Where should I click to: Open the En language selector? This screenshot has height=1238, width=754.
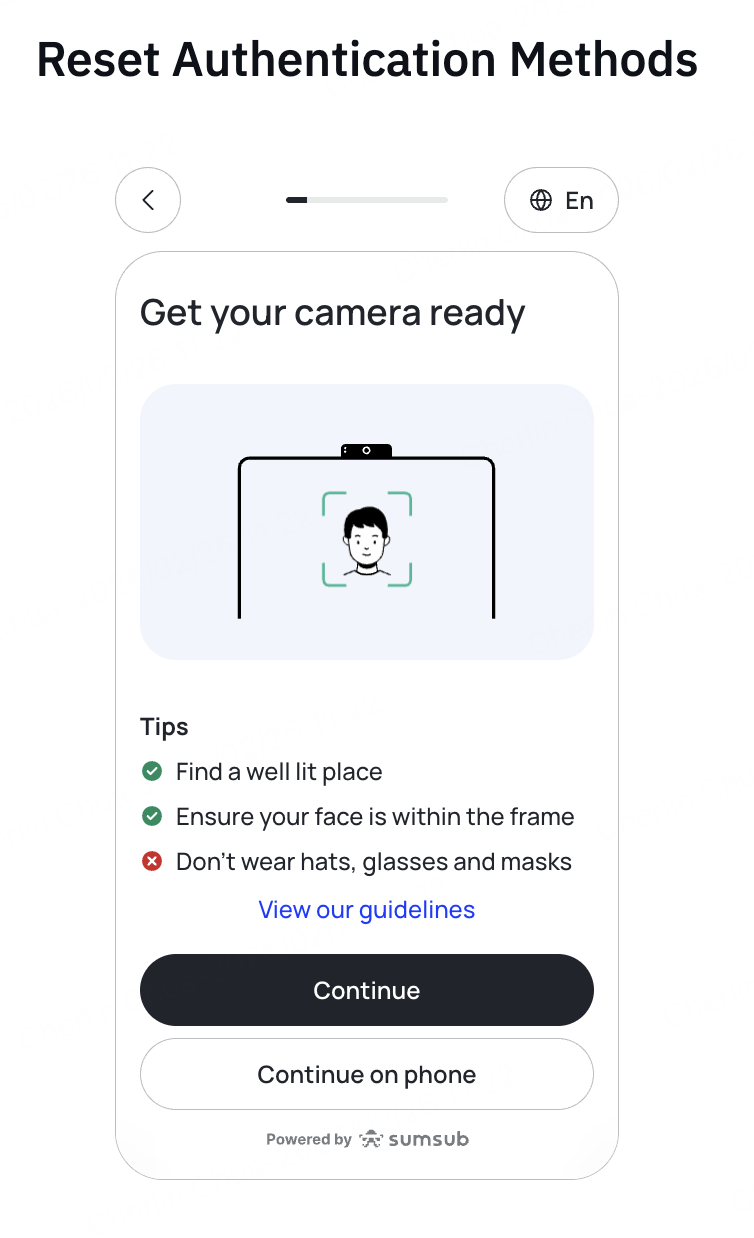pyautogui.click(x=561, y=200)
